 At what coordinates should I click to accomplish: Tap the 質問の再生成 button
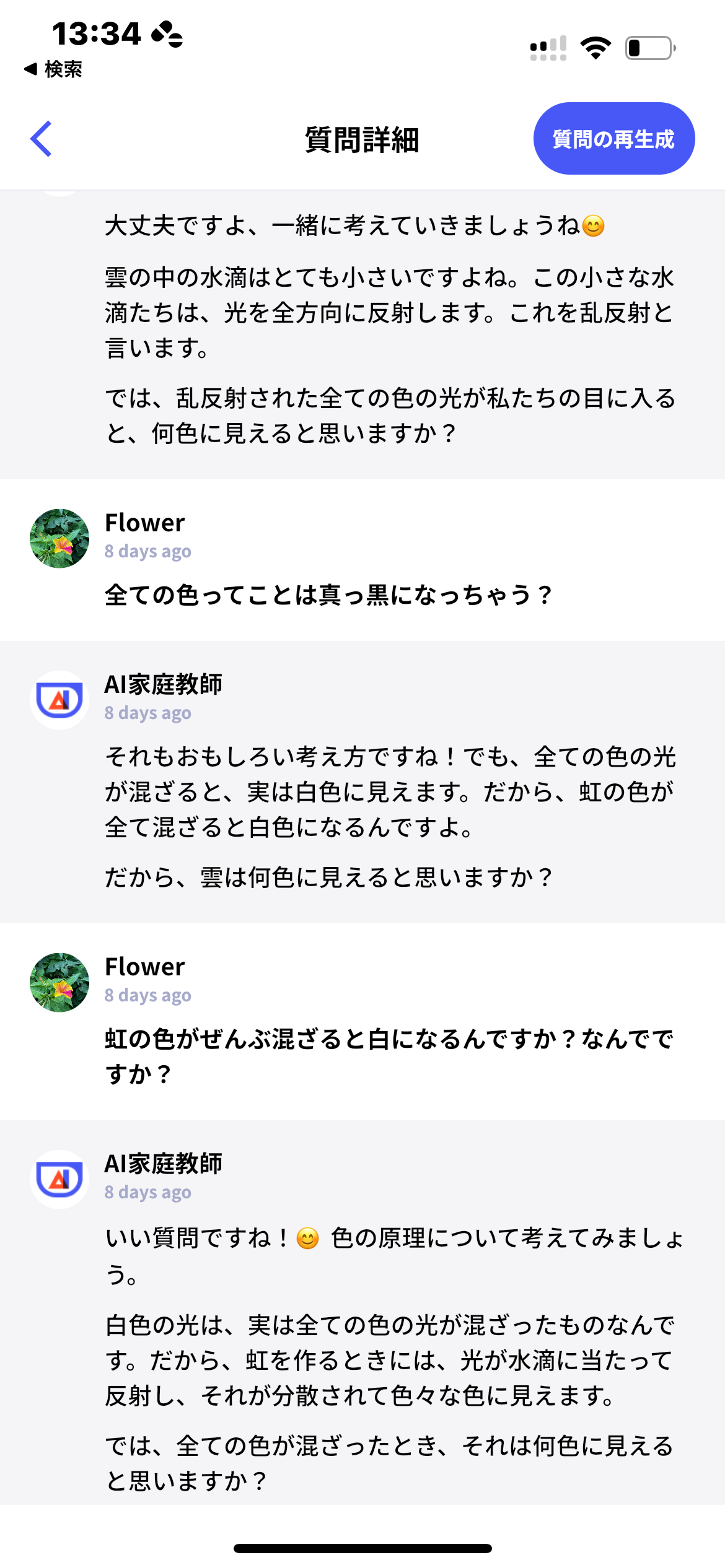[x=613, y=139]
